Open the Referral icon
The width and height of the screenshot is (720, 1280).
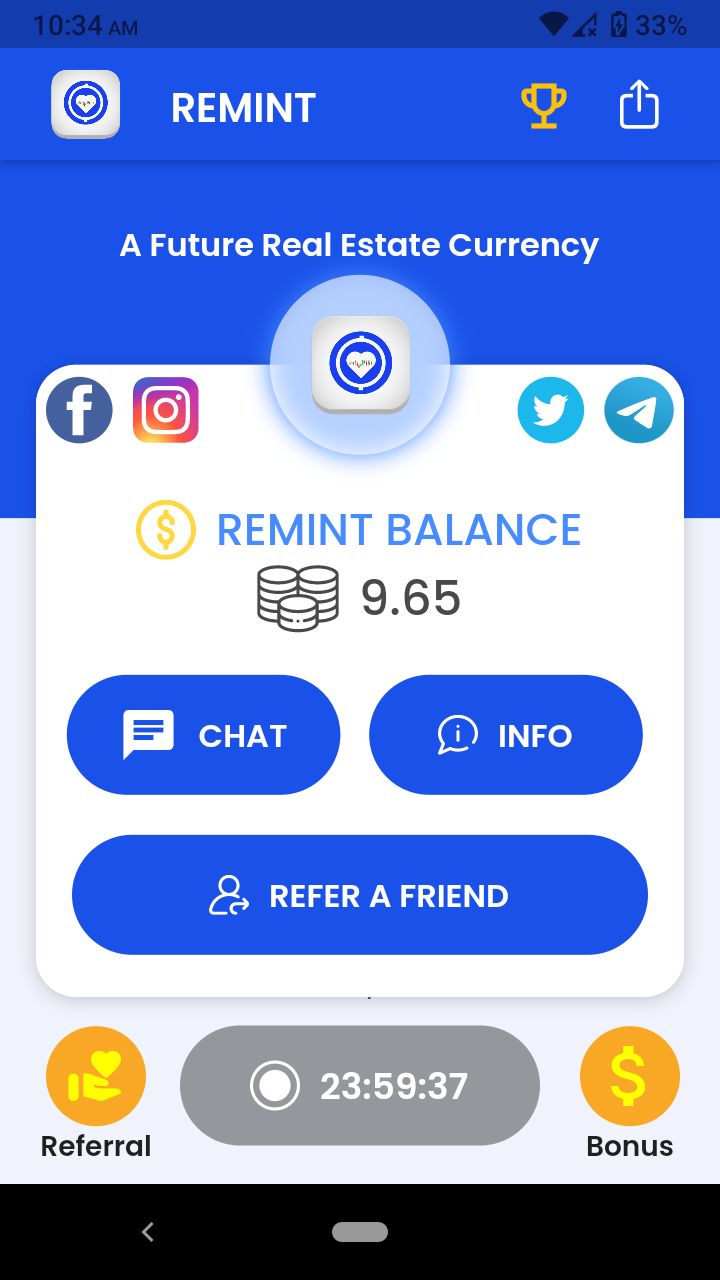pos(96,1077)
